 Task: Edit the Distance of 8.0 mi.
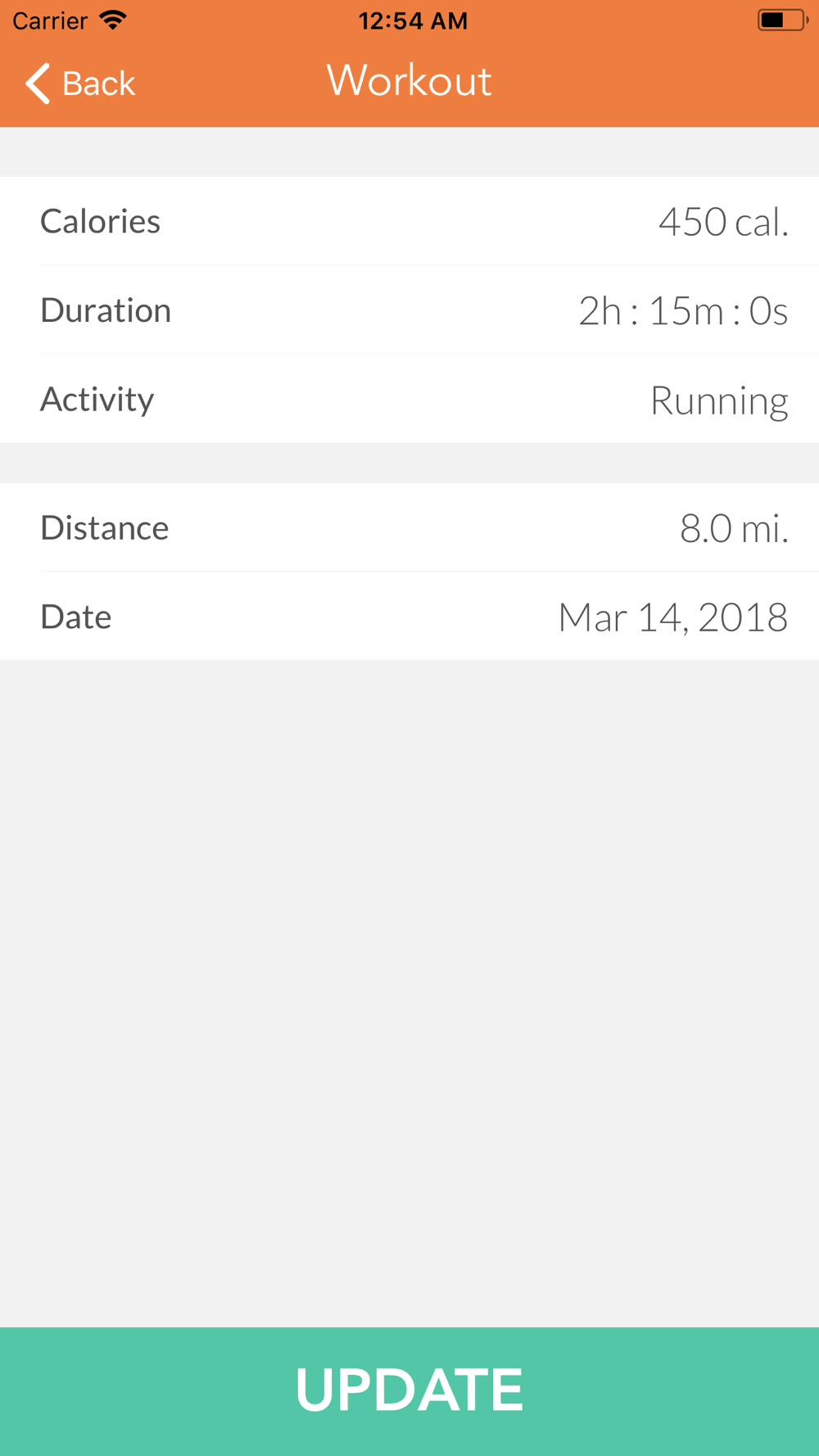pos(409,527)
